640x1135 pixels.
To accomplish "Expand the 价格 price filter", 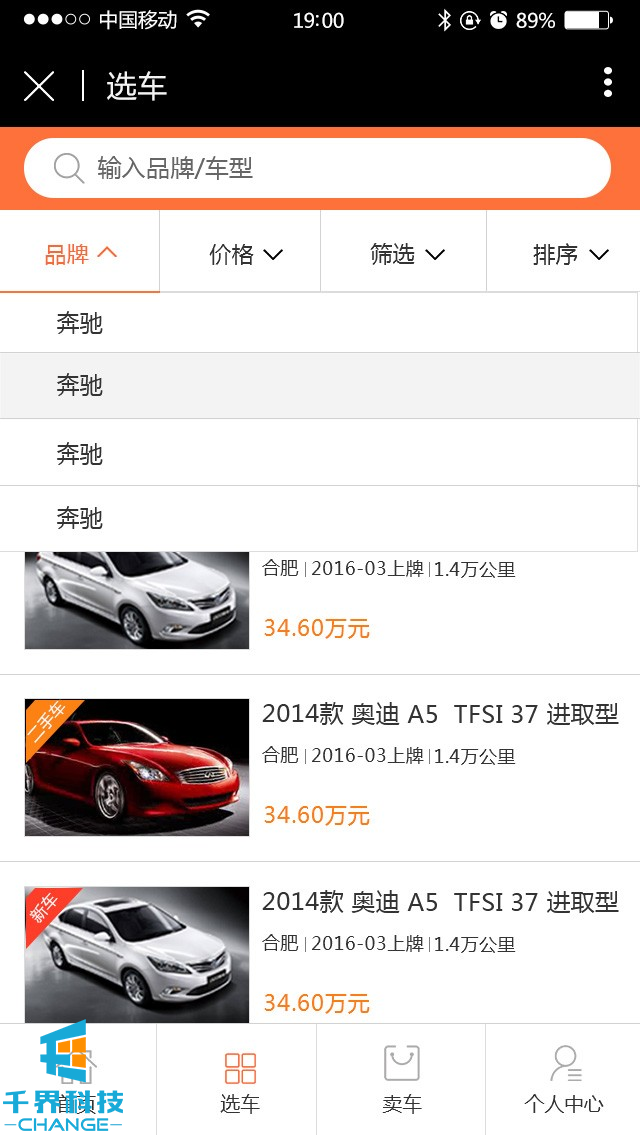I will pos(245,254).
